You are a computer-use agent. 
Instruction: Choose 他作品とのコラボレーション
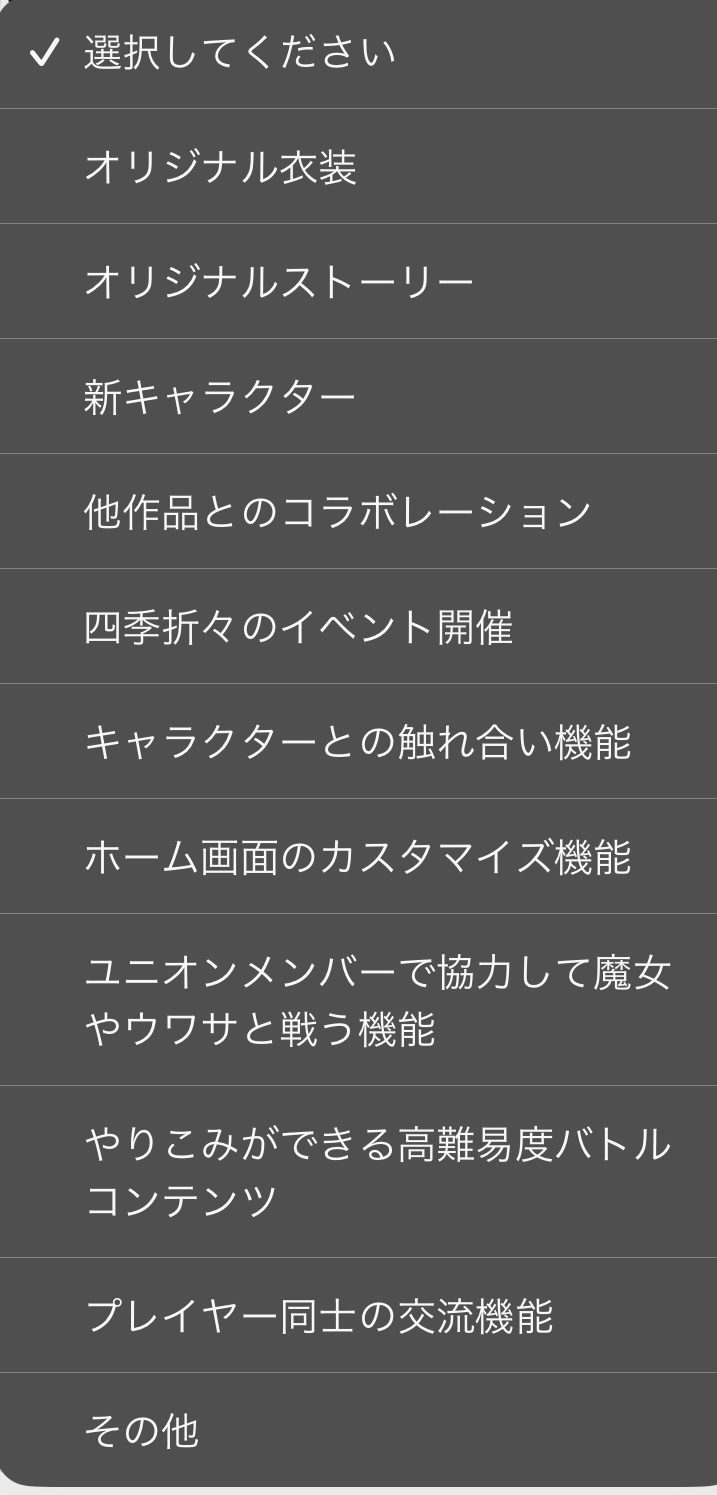(358, 511)
